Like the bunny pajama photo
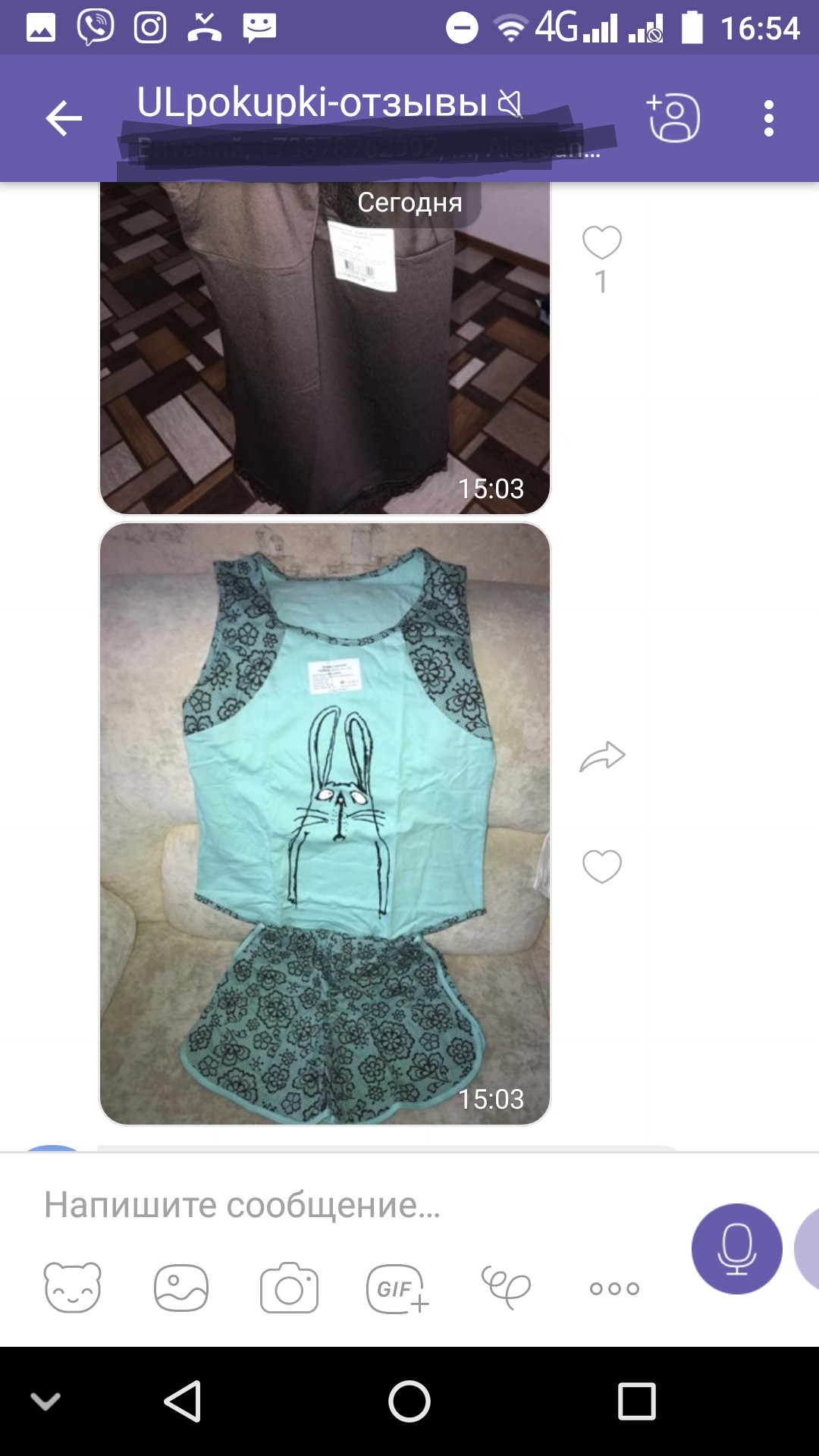The image size is (819, 1456). [x=601, y=866]
